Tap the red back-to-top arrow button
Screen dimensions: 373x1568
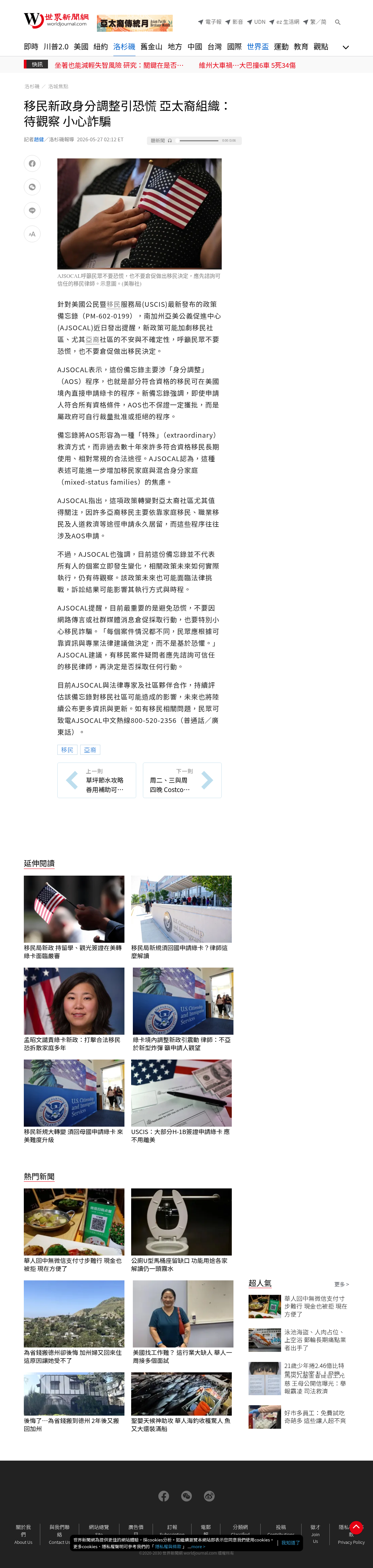356,1527
